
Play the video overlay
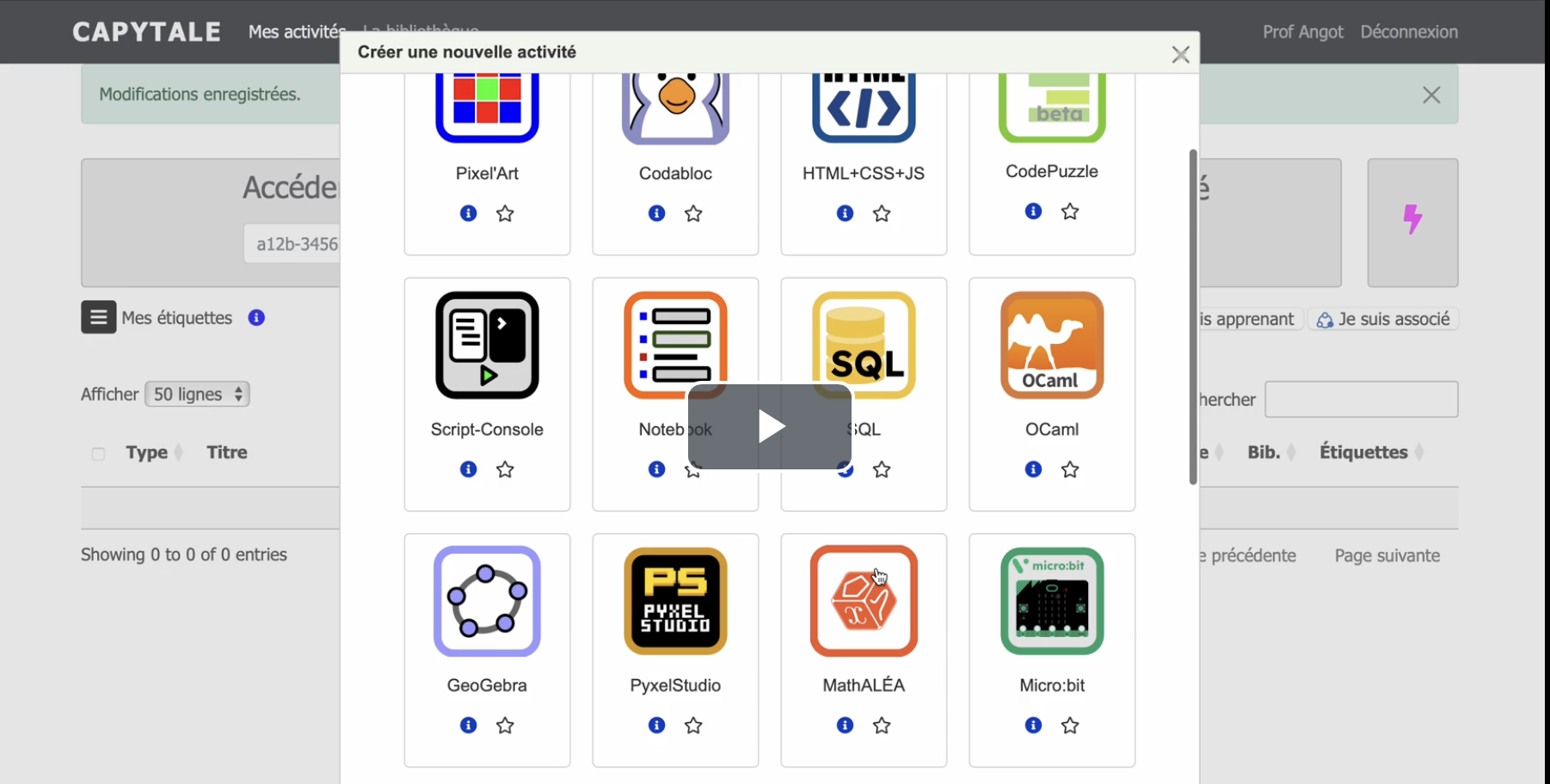coord(770,426)
